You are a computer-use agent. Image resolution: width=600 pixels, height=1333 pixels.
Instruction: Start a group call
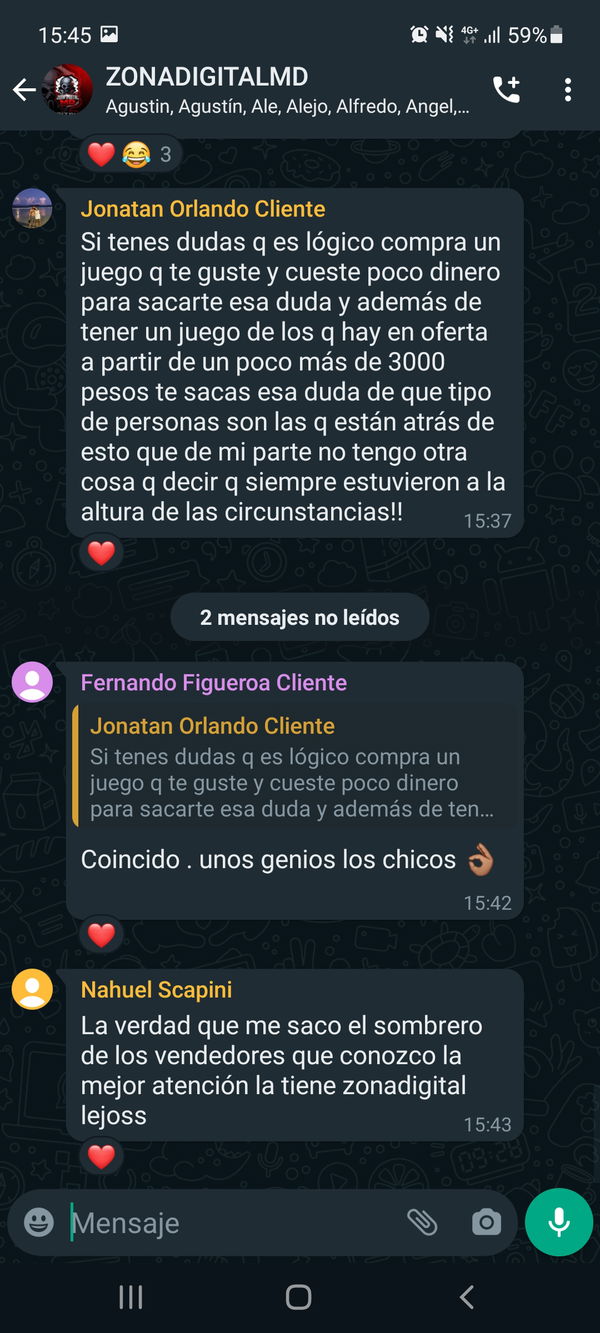(x=507, y=90)
